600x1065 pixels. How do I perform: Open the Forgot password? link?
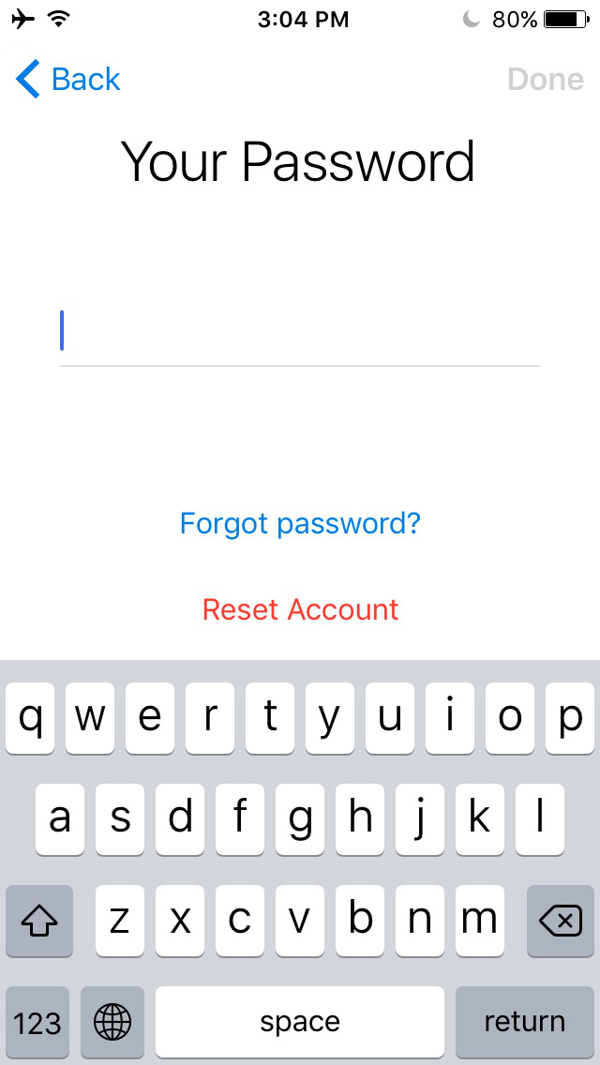point(300,524)
